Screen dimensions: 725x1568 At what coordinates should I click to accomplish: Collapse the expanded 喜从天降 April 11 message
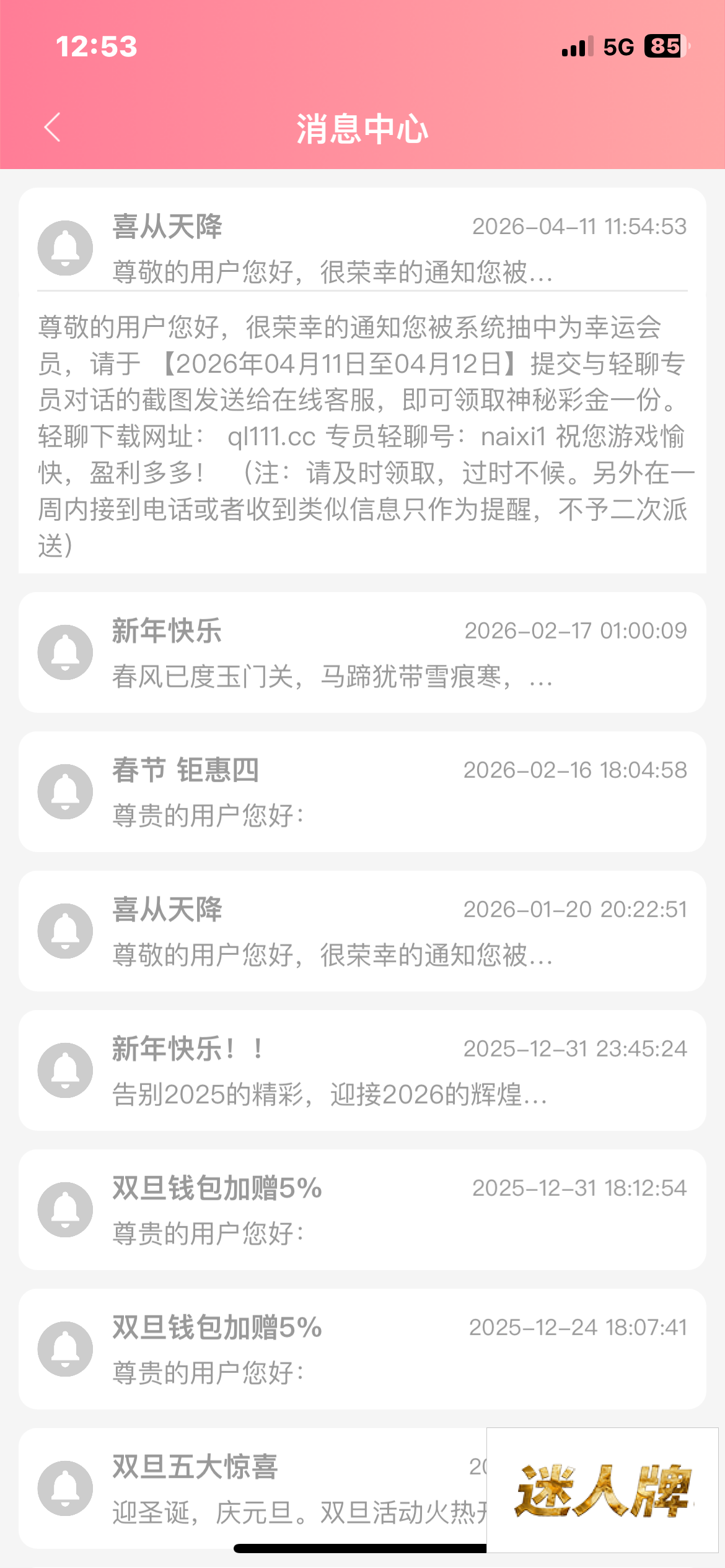(362, 248)
